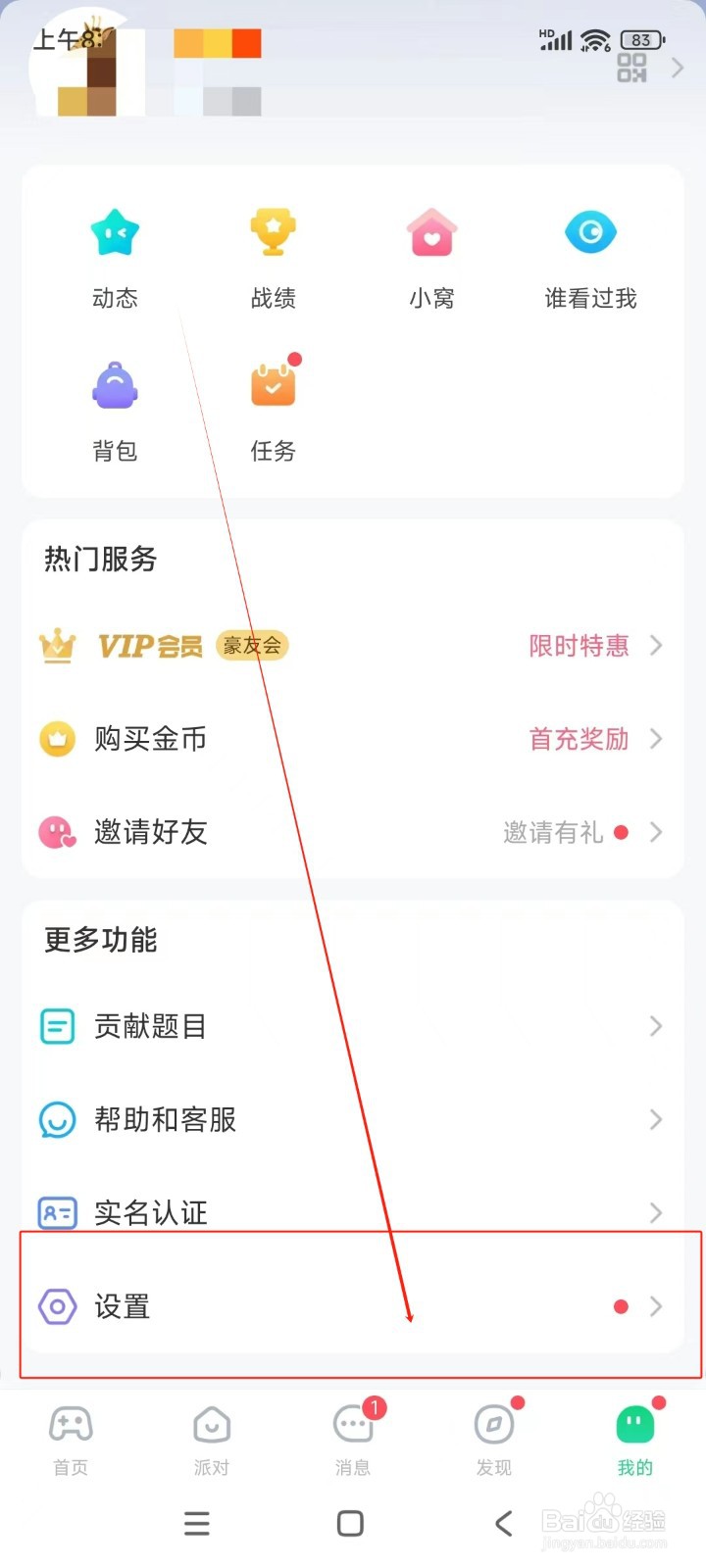Open 实名认证 verification entry
Screen dimensions: 706x1568
149,1213
